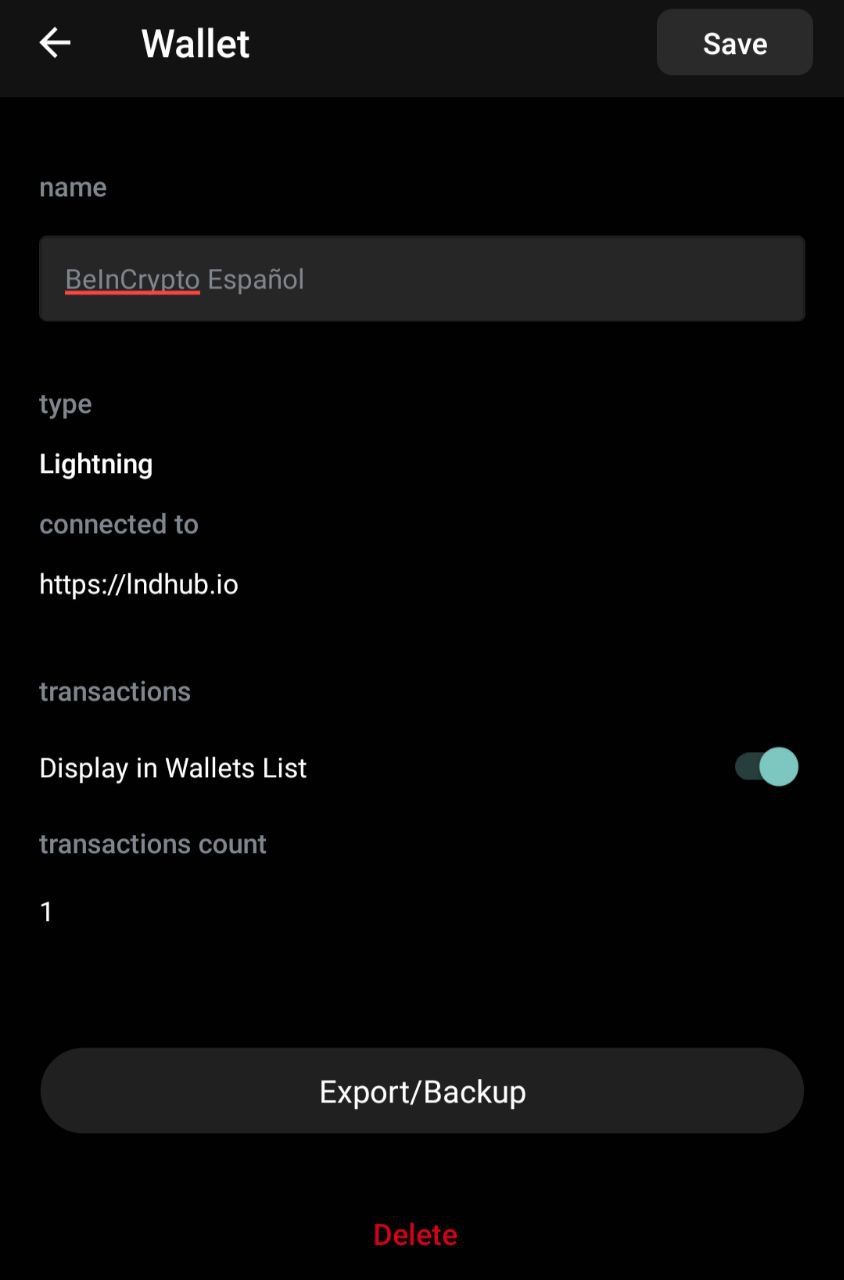Disable Display in Wallets List switch

(766, 767)
